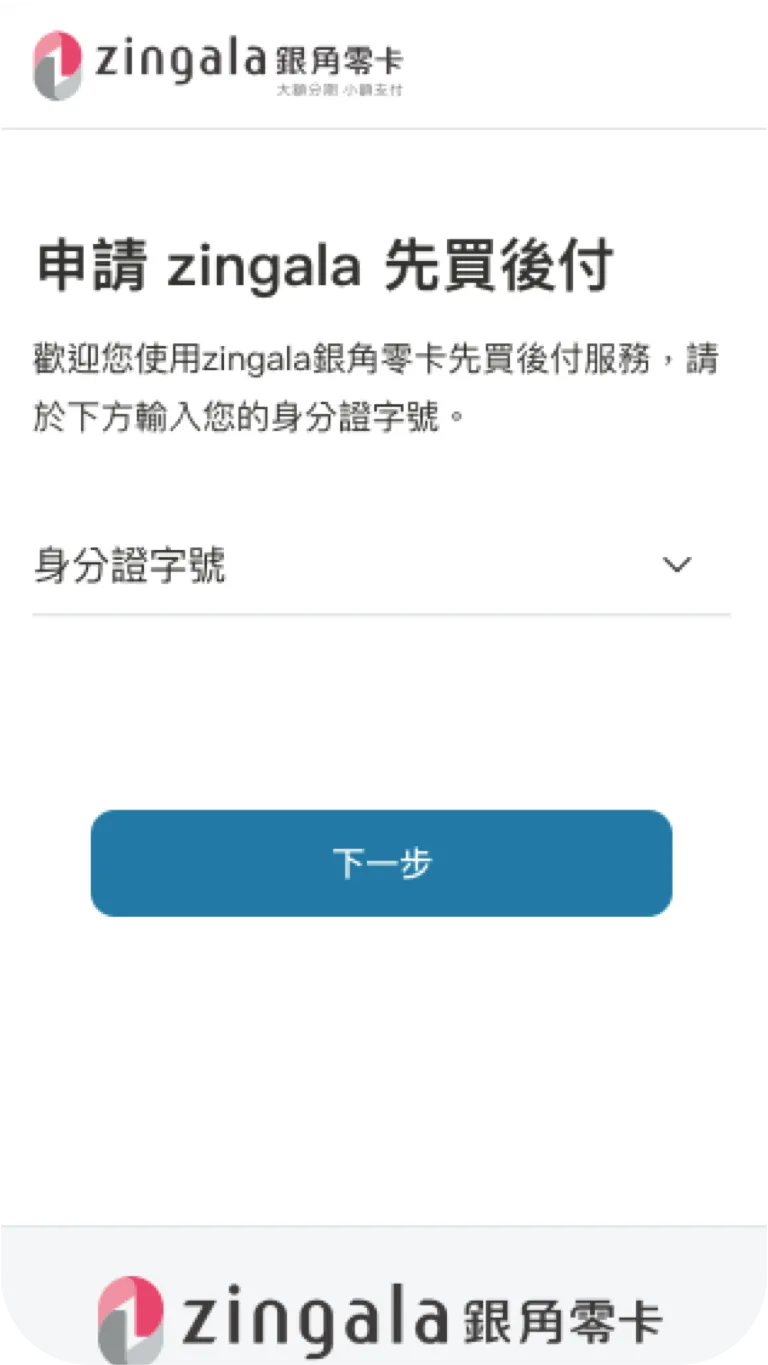Tap the 身分證字號 input field
The width and height of the screenshot is (768, 1365).
(x=330, y=566)
